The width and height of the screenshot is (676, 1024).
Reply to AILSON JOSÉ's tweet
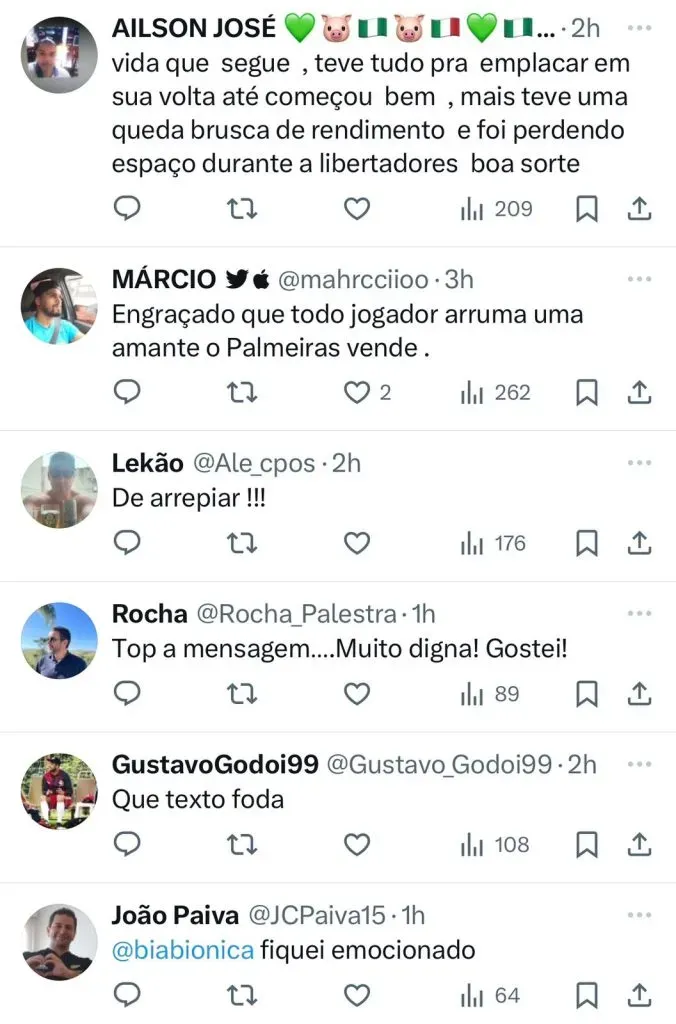[127, 208]
